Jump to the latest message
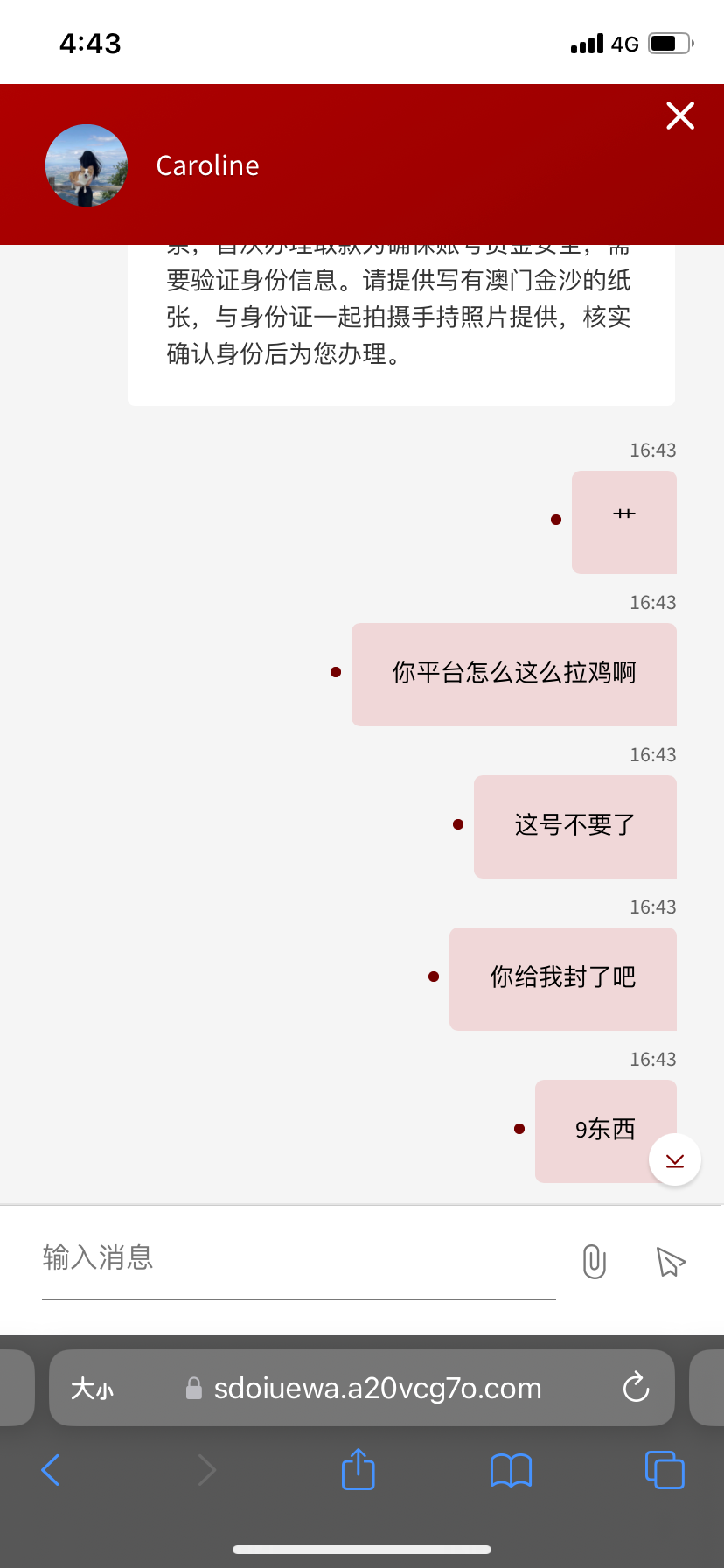 tap(674, 1160)
